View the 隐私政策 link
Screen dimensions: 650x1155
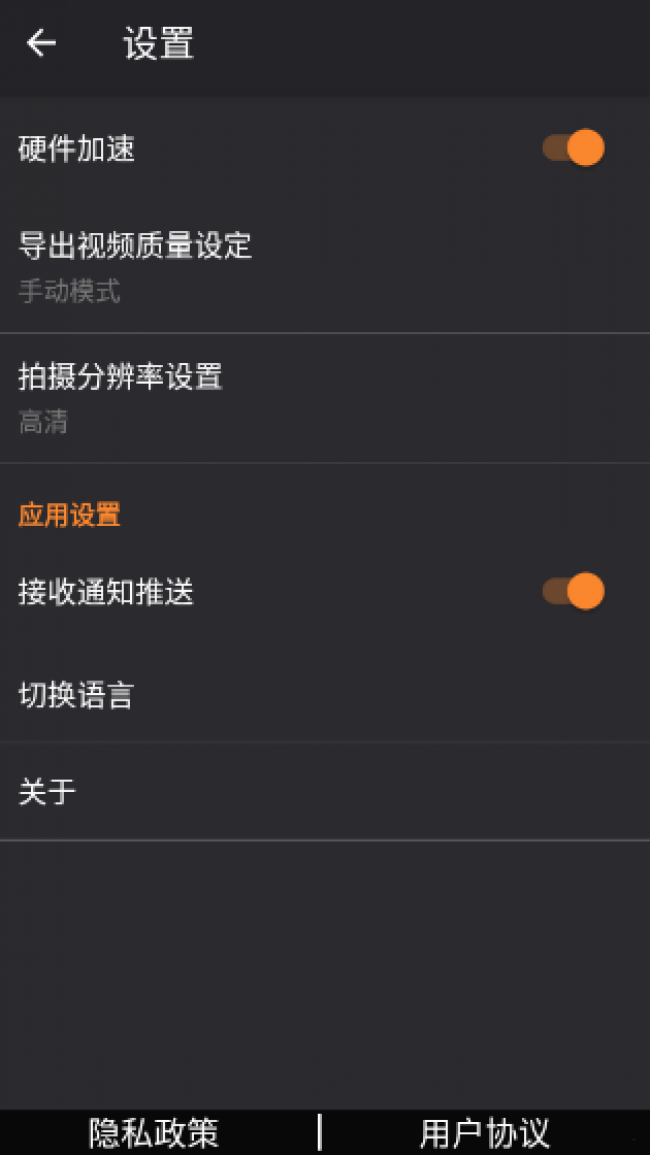[x=154, y=1133]
